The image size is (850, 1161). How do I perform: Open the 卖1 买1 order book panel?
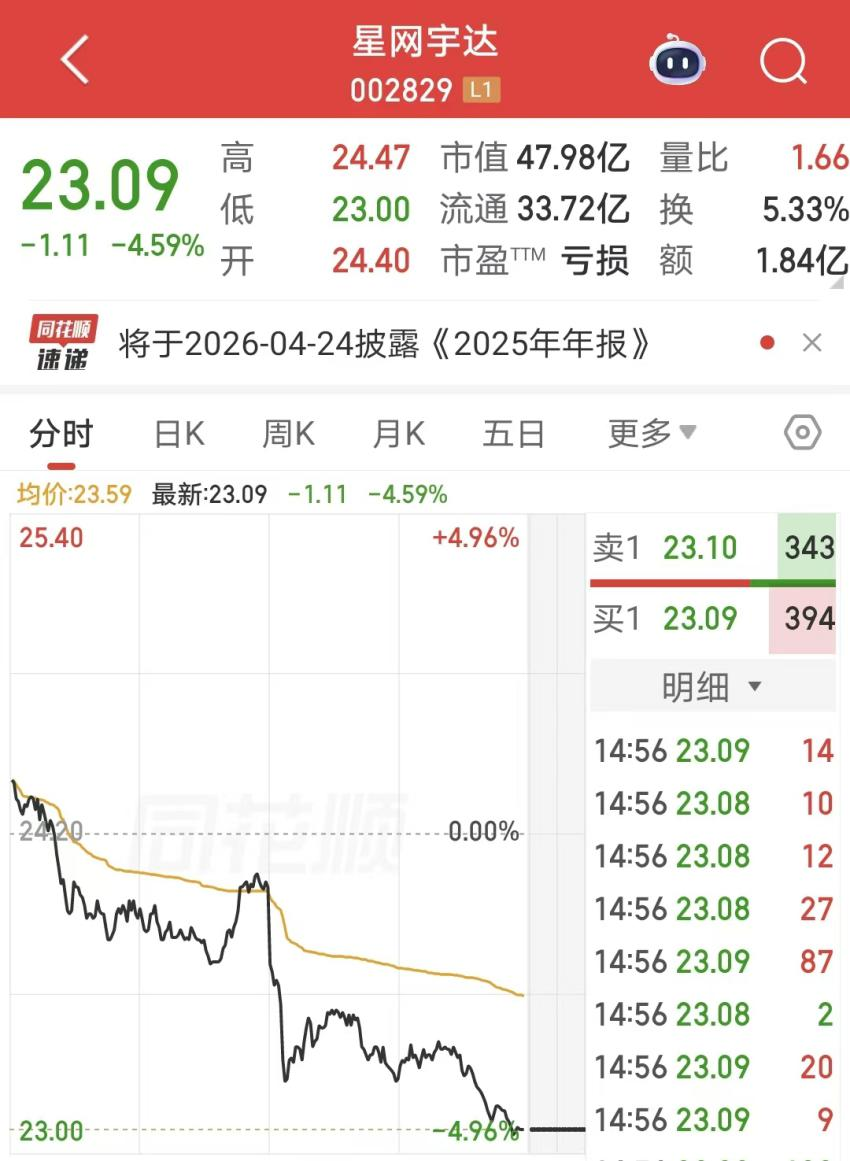click(x=712, y=583)
